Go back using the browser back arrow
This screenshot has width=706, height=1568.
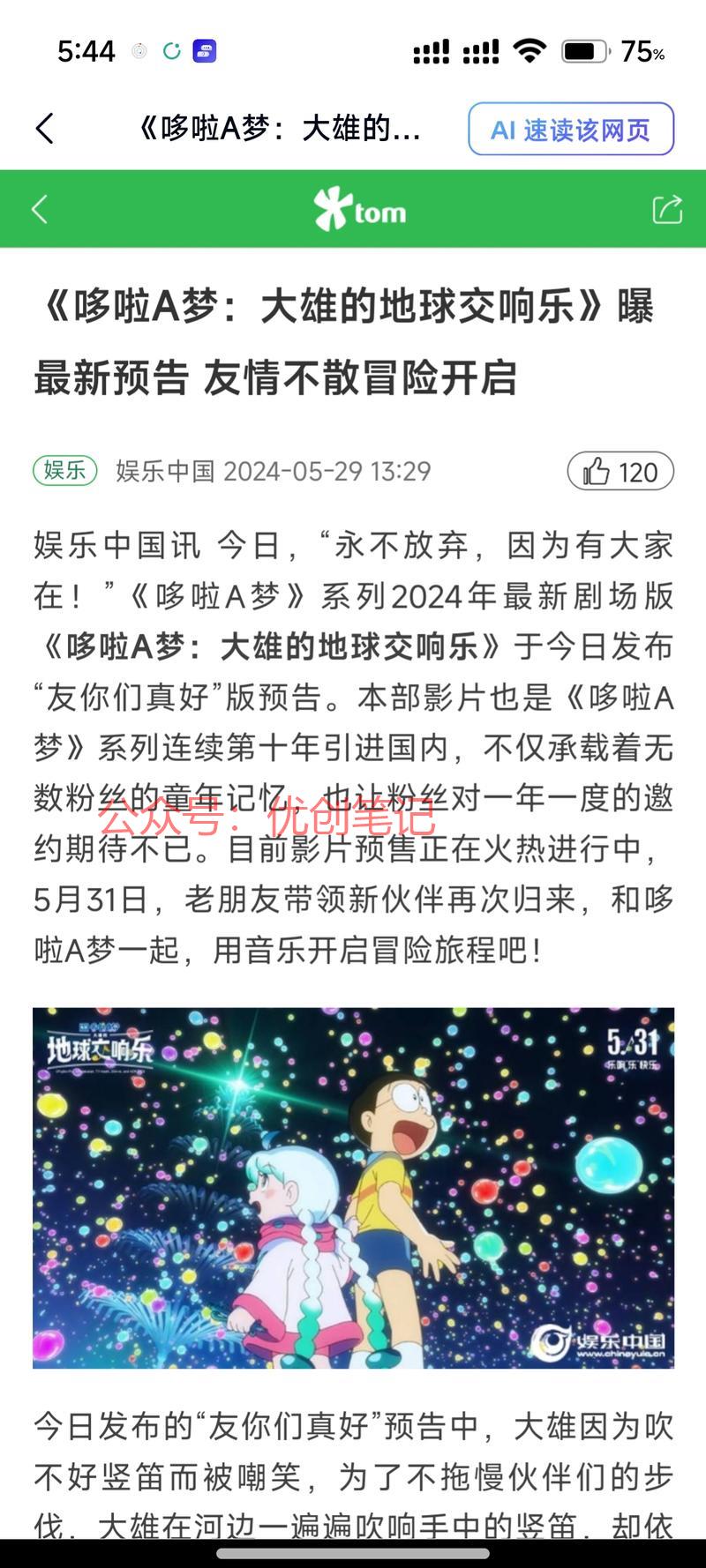tap(45, 129)
